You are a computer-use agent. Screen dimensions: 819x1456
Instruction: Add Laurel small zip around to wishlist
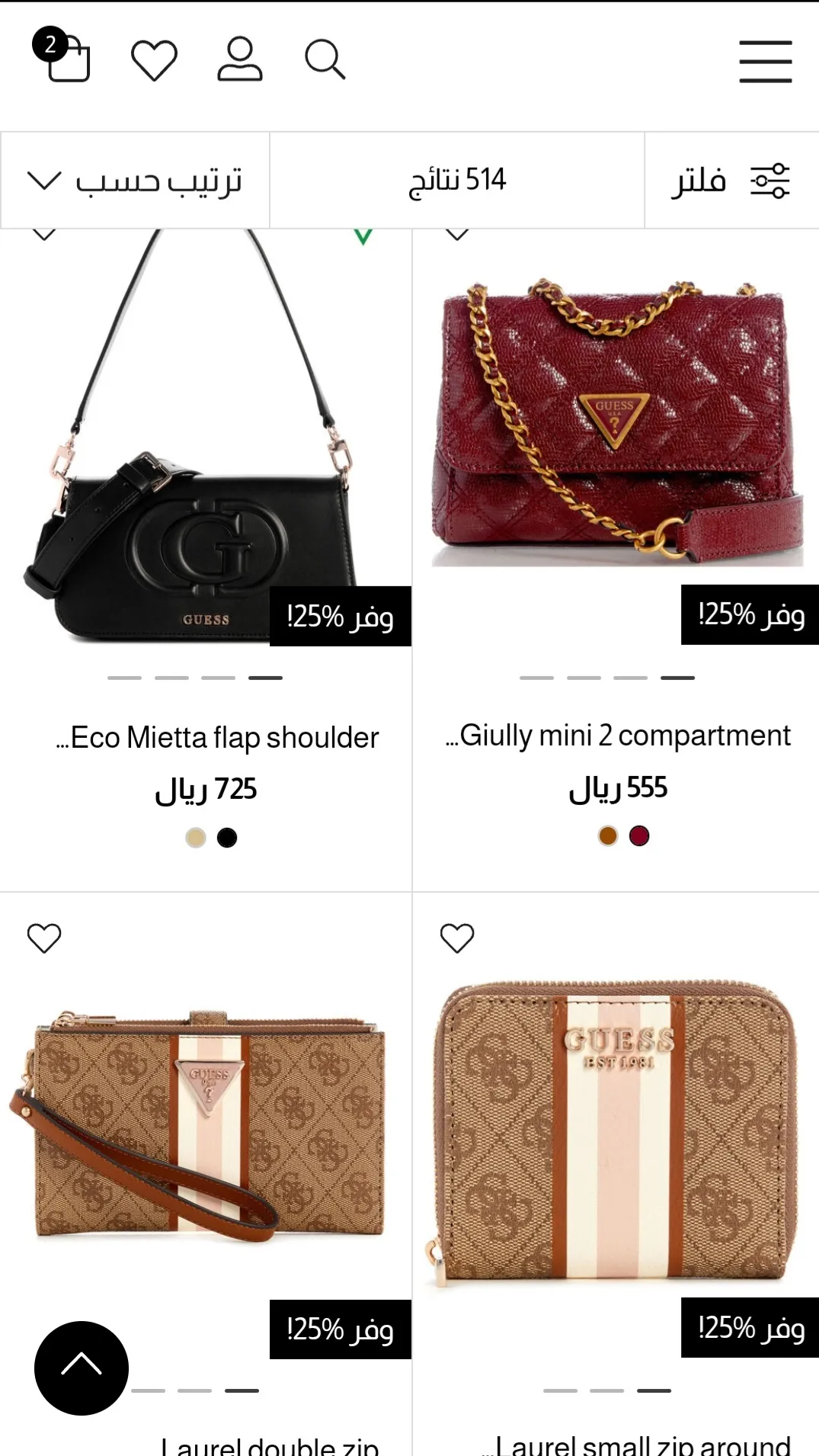click(457, 938)
